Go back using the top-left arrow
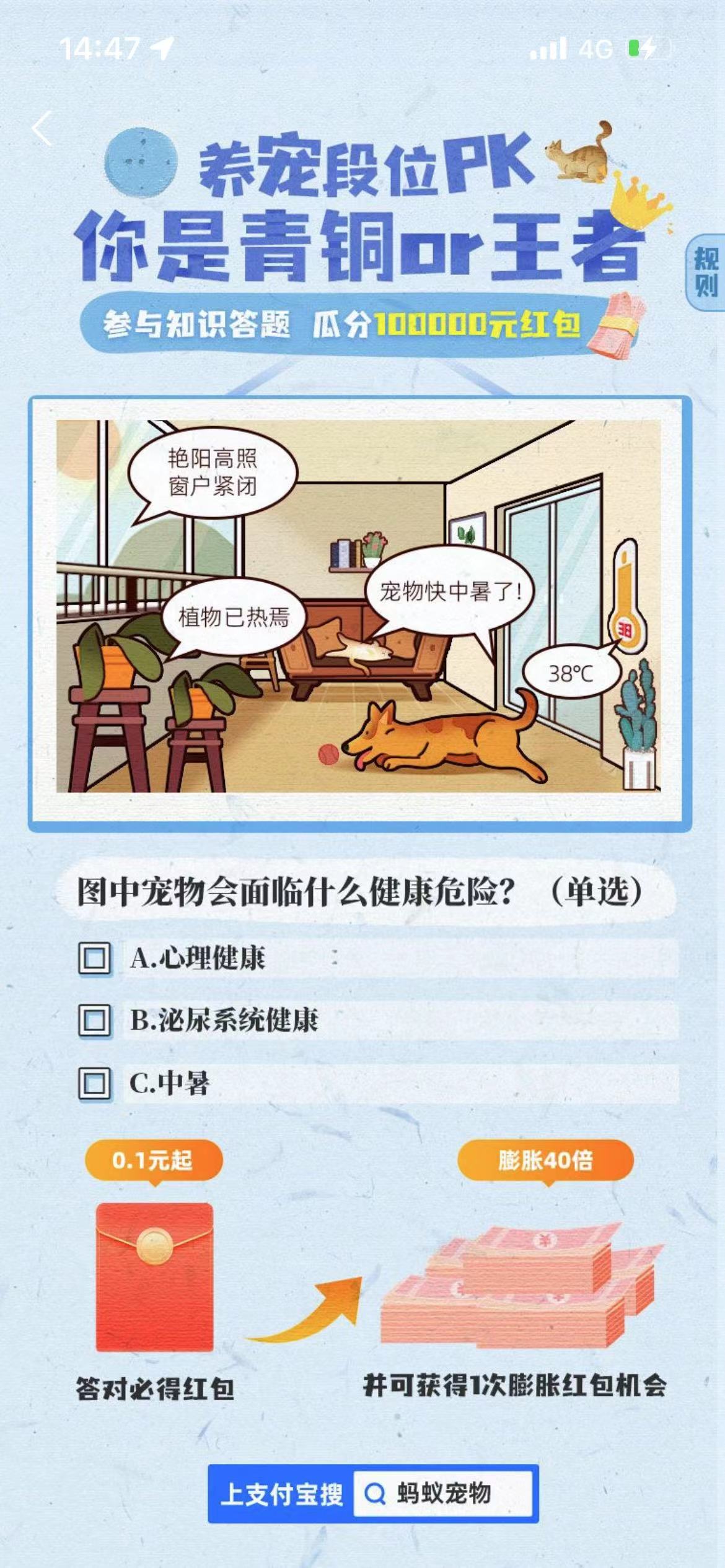 point(42,129)
